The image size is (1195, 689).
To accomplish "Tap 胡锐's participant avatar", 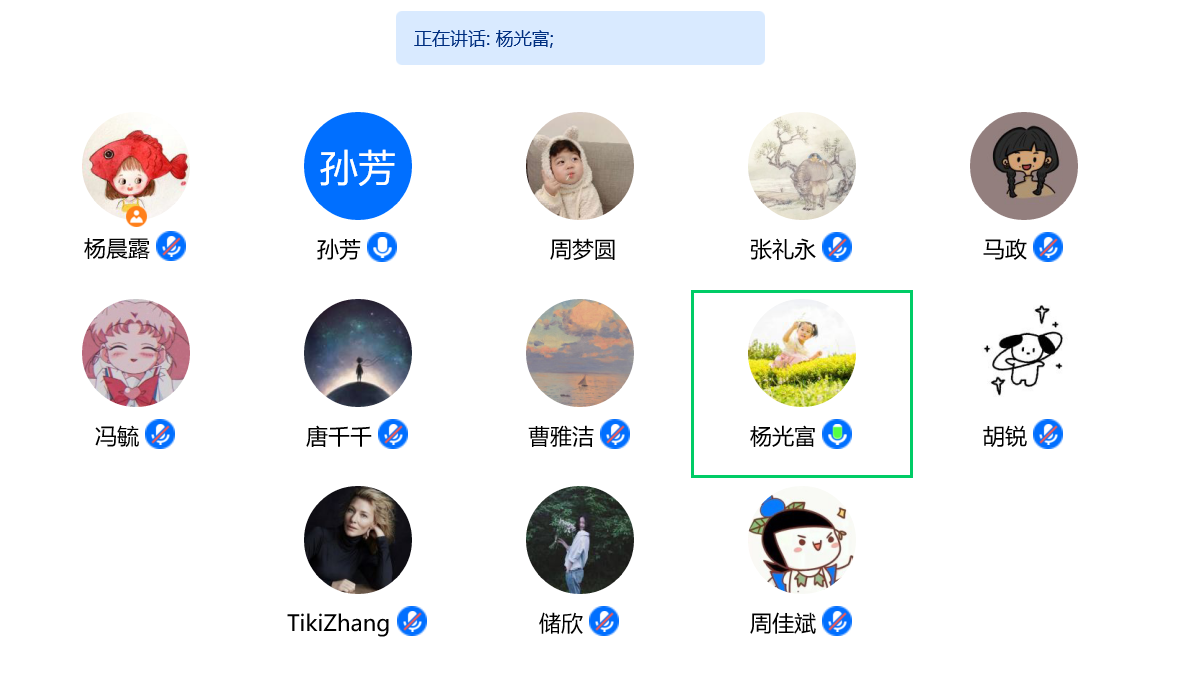I will click(x=1024, y=353).
